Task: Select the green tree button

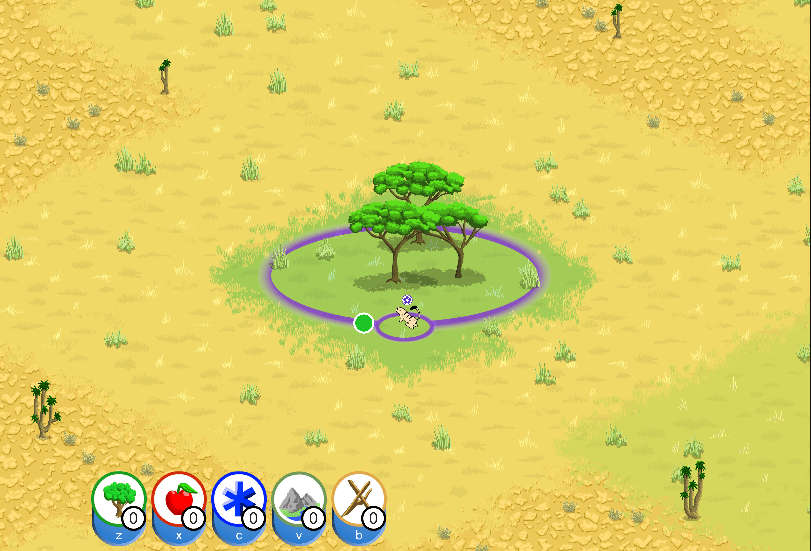Action: tap(119, 498)
